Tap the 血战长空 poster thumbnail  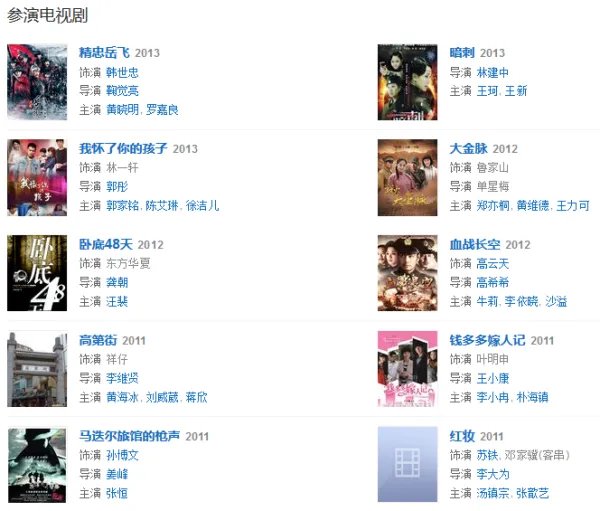point(407,268)
